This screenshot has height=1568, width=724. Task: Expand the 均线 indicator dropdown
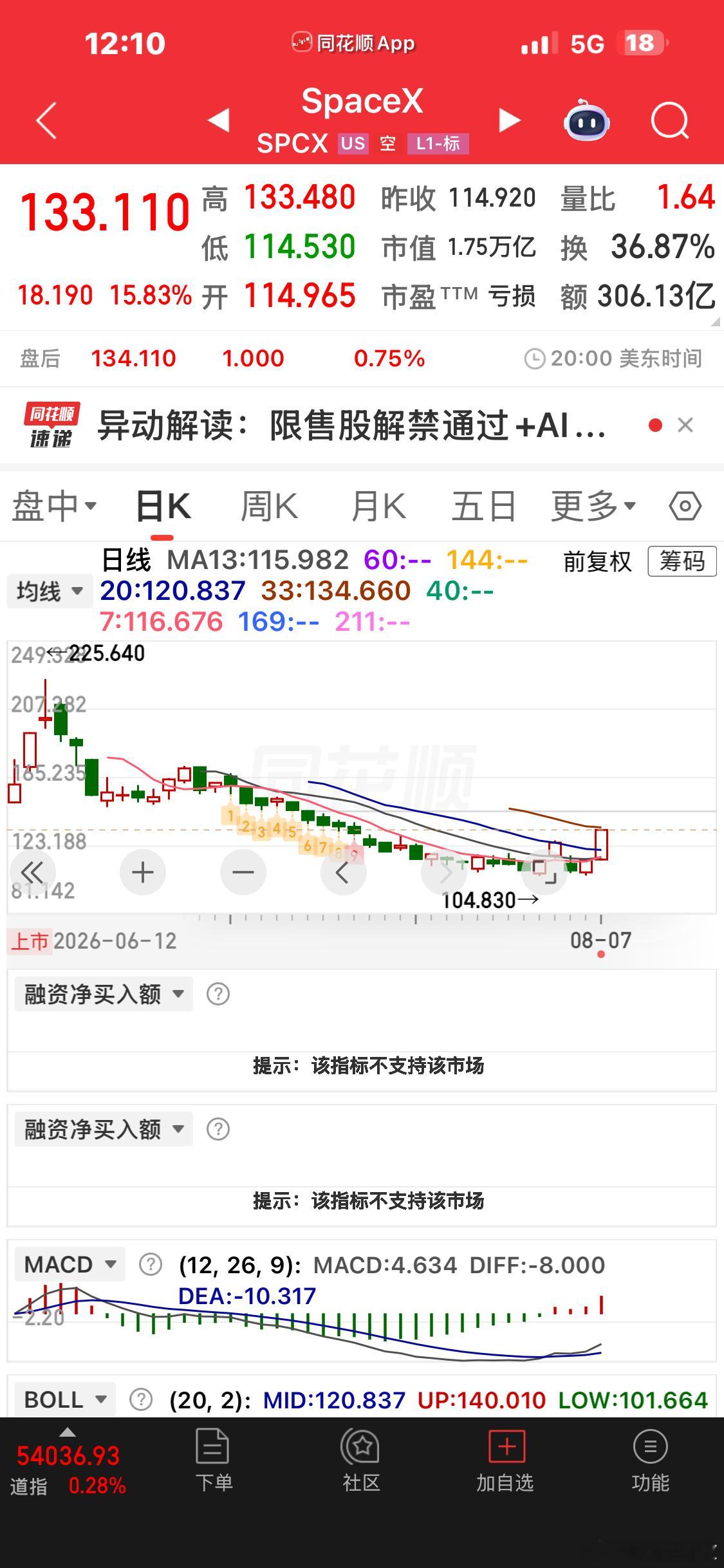coord(50,591)
